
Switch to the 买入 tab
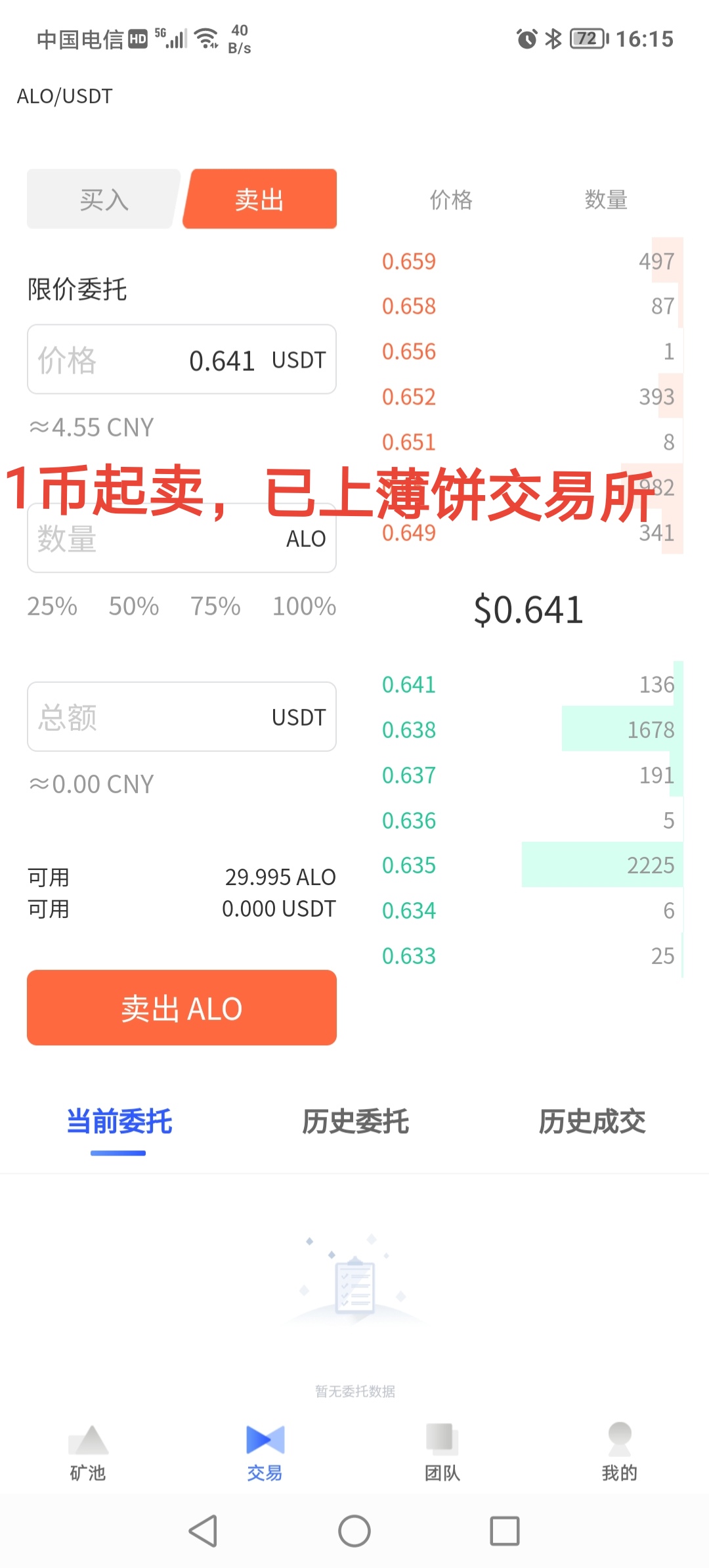[x=103, y=200]
